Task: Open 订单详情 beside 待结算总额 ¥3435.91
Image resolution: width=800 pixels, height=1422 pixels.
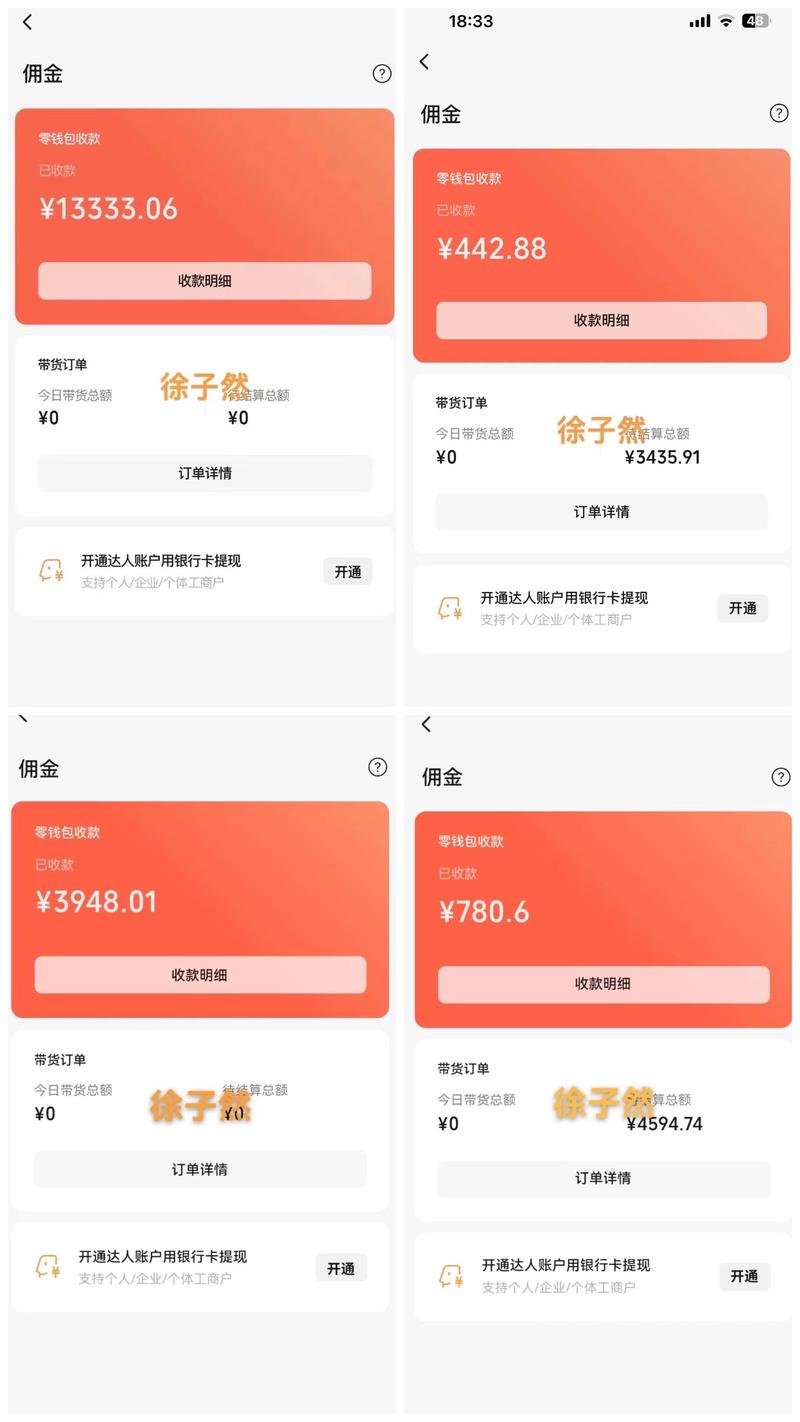Action: point(601,511)
